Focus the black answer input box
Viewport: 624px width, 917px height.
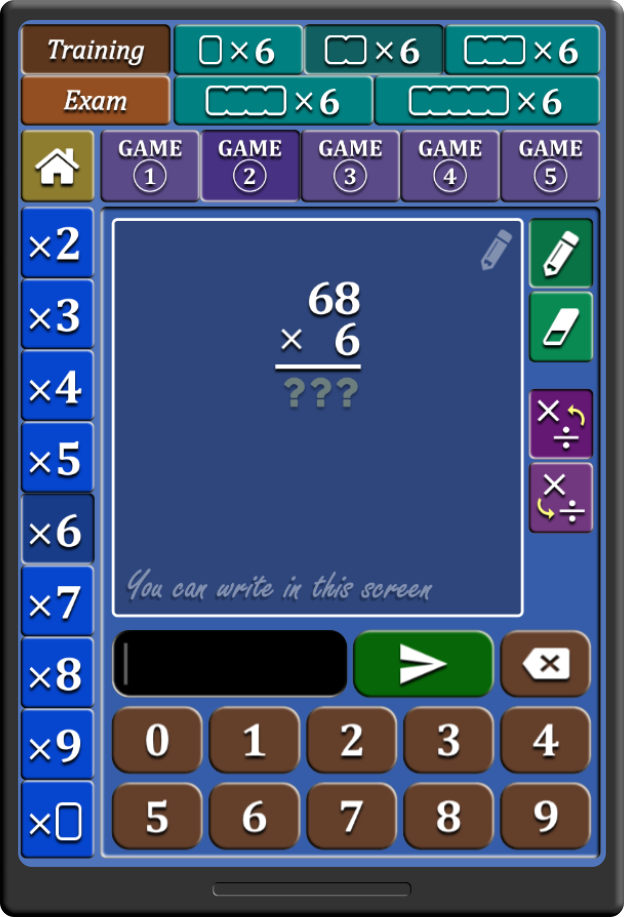point(230,664)
